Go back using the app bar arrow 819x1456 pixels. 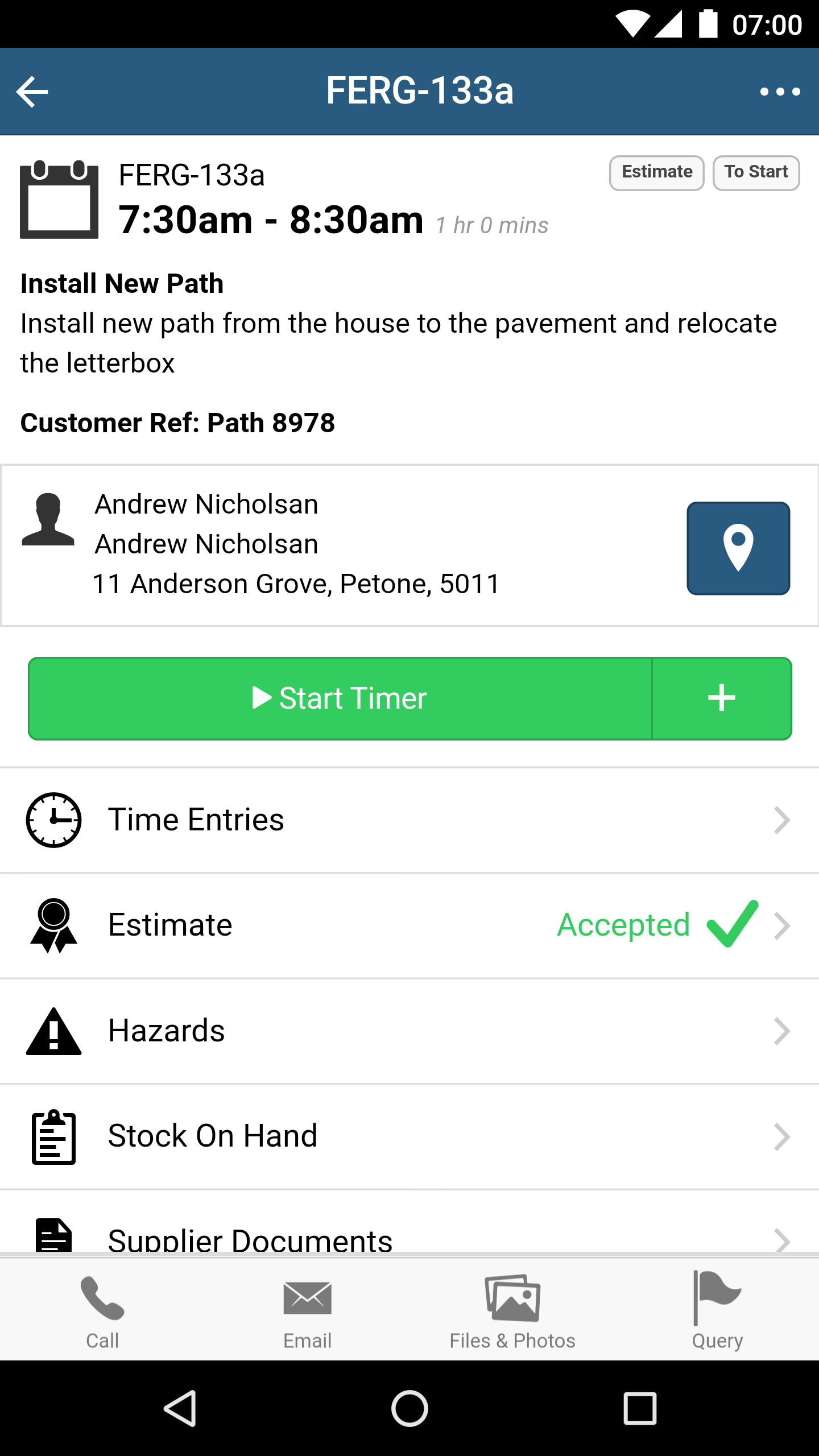coord(32,92)
